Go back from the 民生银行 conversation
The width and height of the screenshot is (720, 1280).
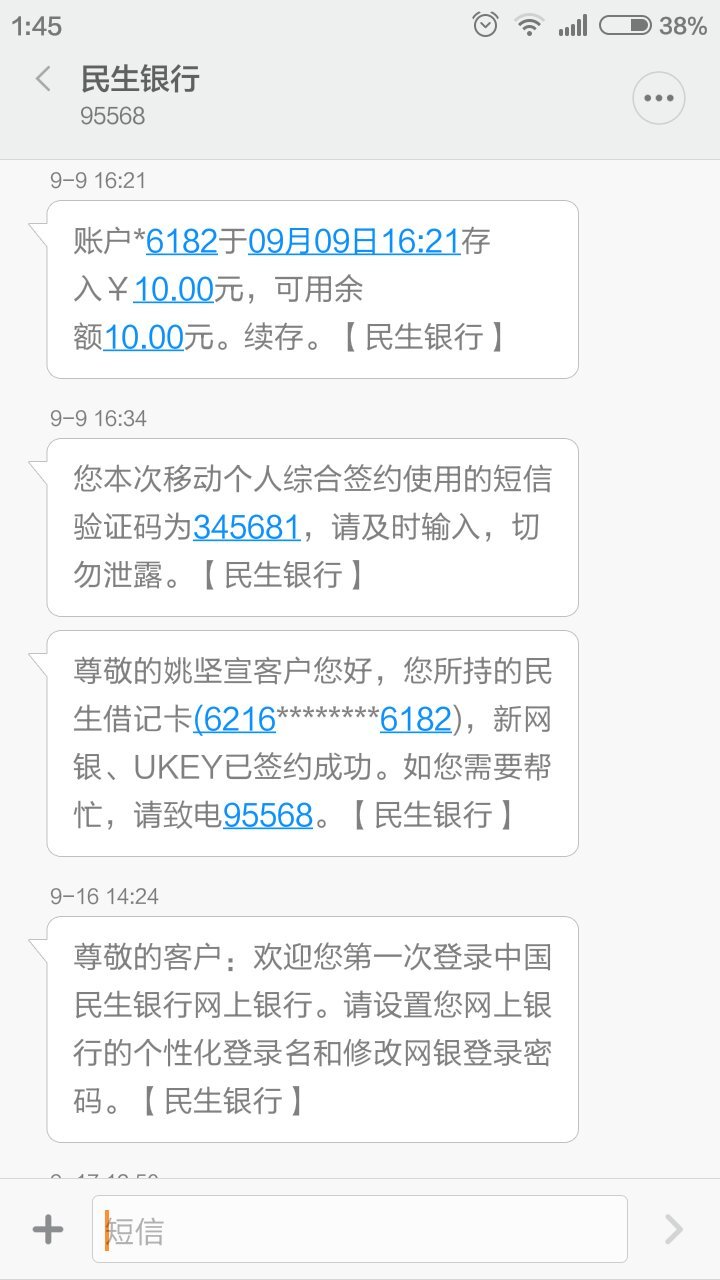pyautogui.click(x=43, y=80)
